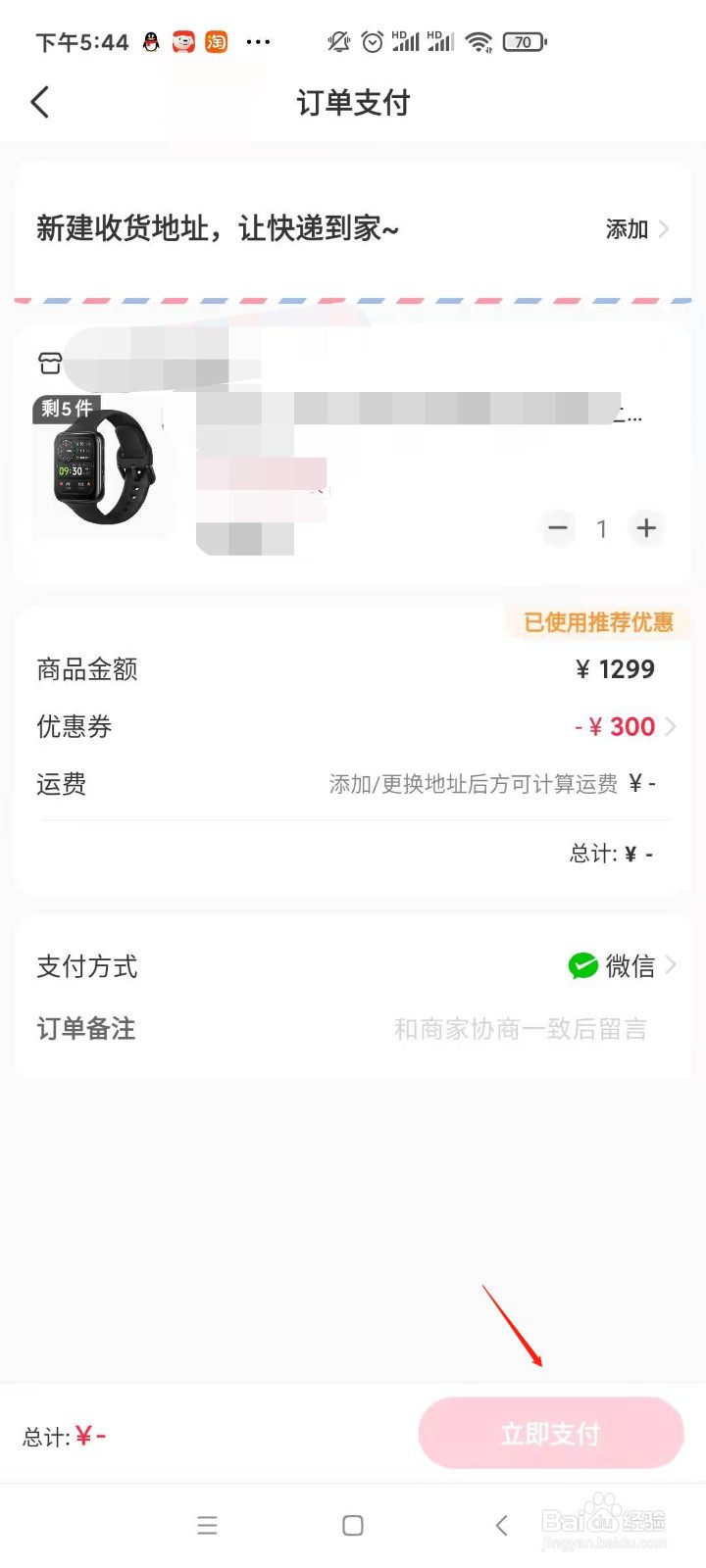Tap the WeChat payment icon beside 微信
The height and width of the screenshot is (1568, 706).
click(583, 965)
